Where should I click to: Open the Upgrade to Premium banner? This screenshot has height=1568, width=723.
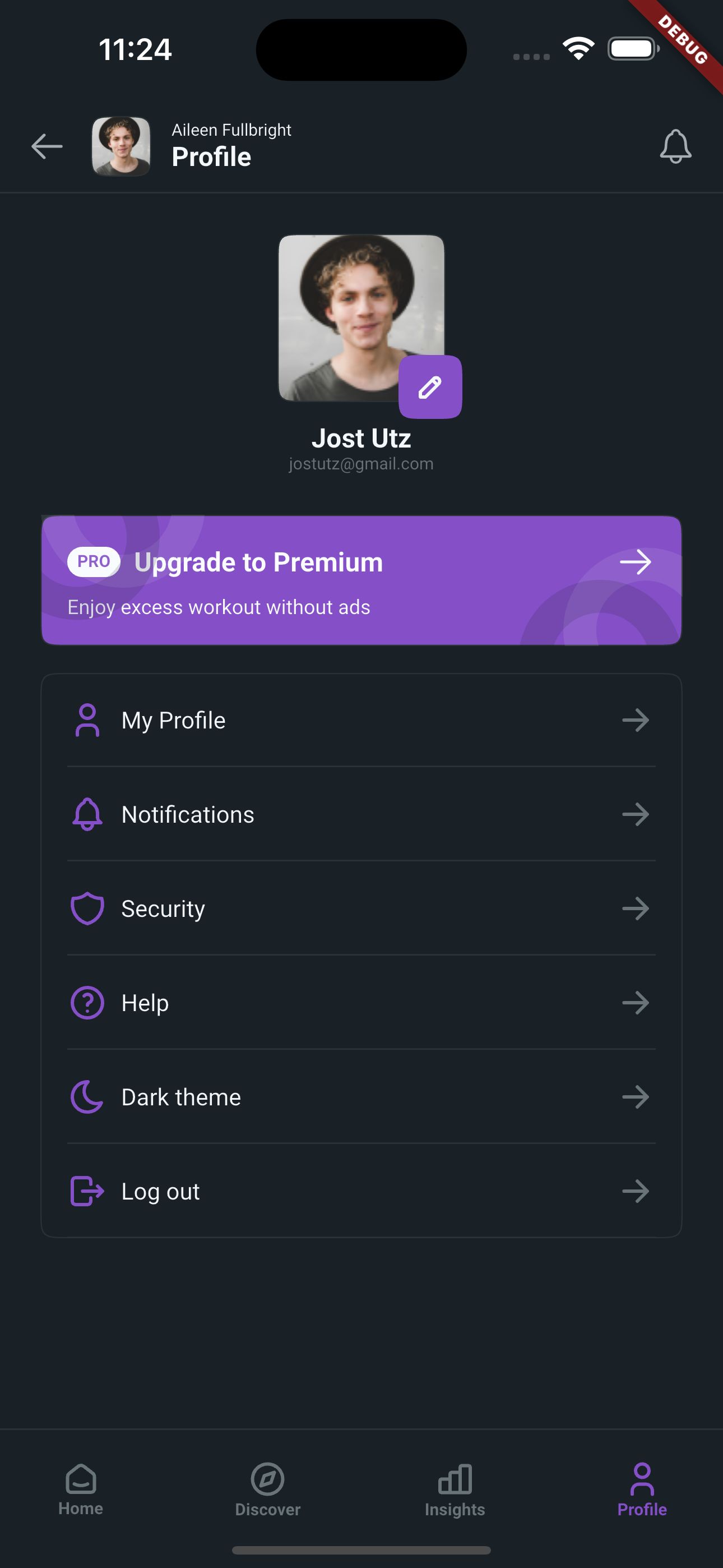click(361, 580)
